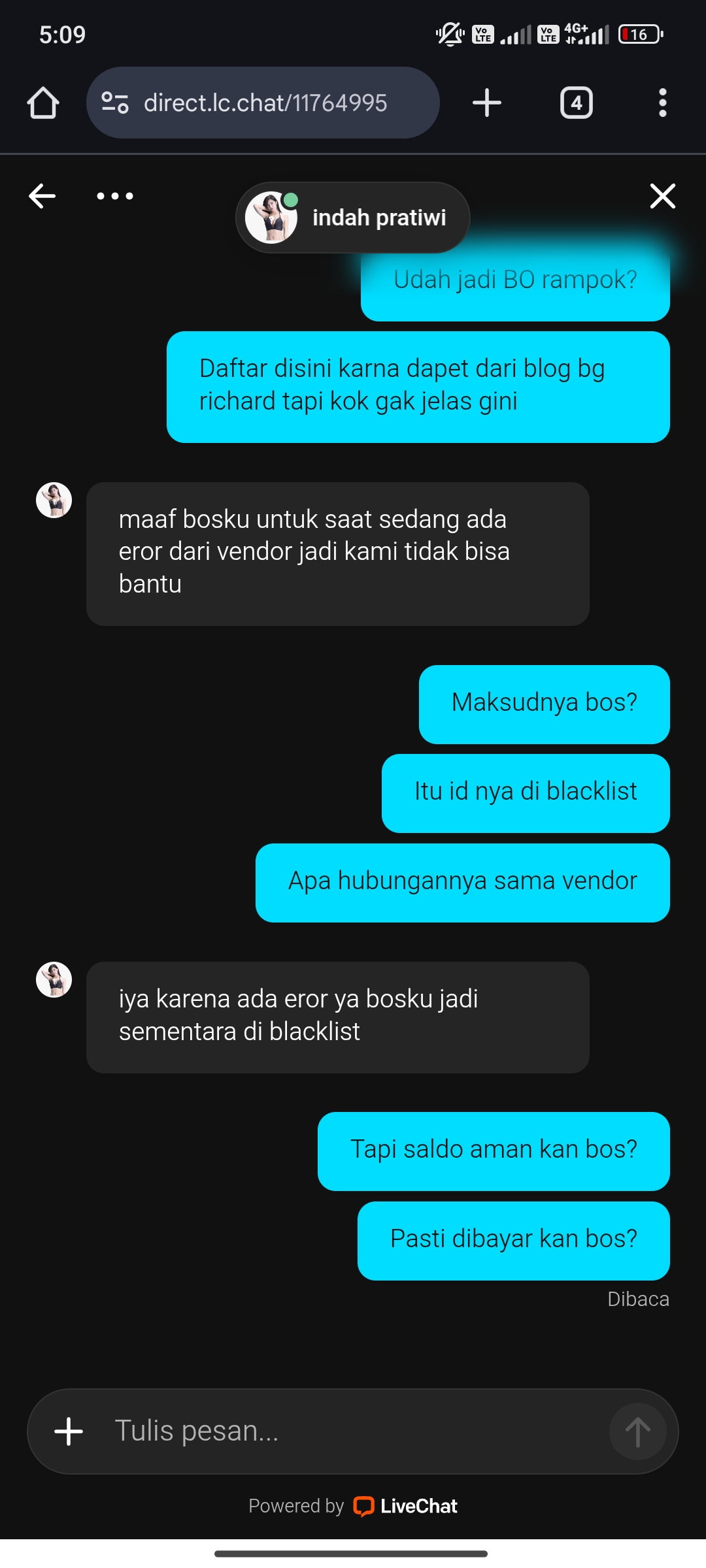The image size is (706, 1568).
Task: Go to the browser home page
Action: tap(43, 103)
